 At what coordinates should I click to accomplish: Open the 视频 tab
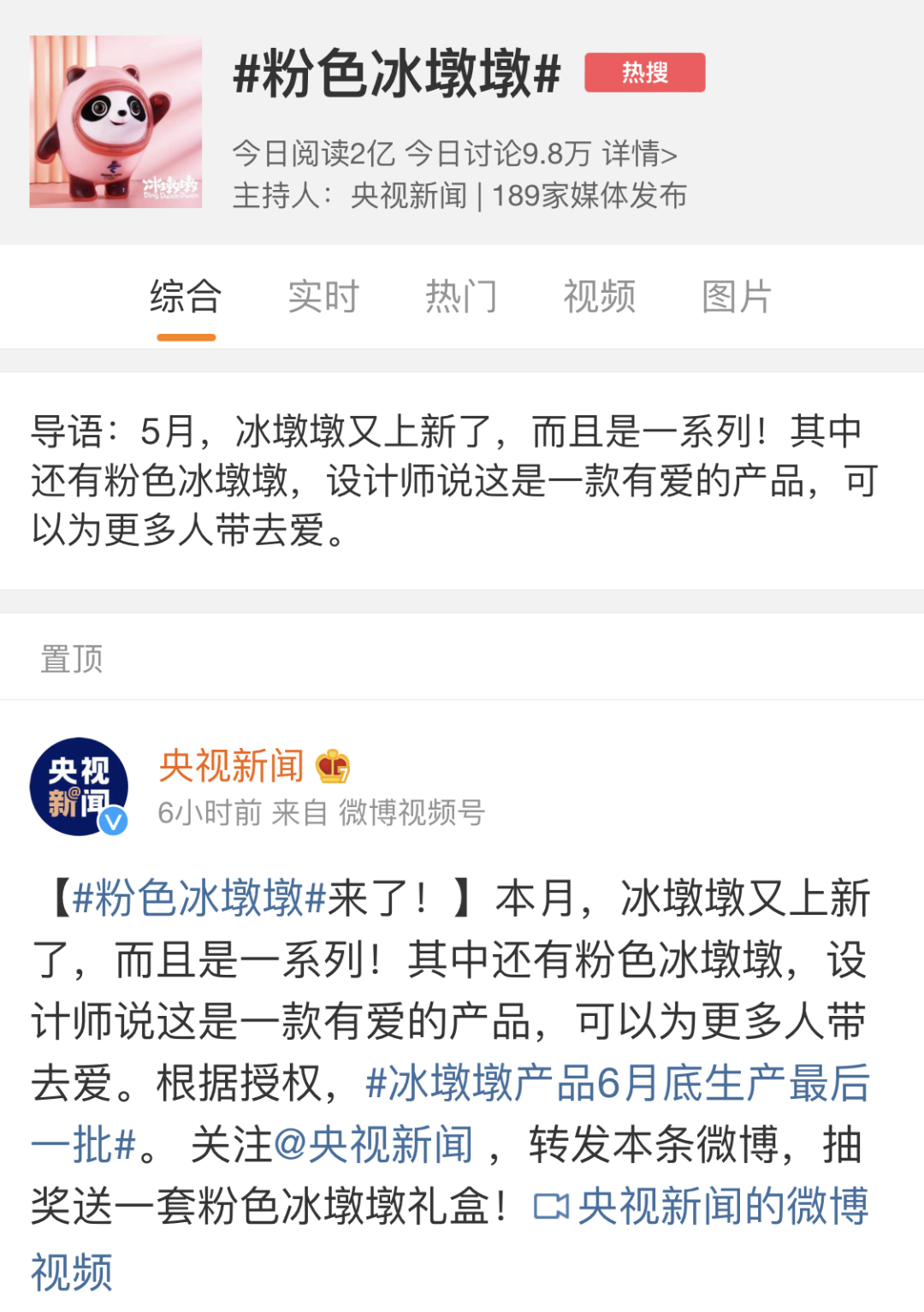coord(599,297)
